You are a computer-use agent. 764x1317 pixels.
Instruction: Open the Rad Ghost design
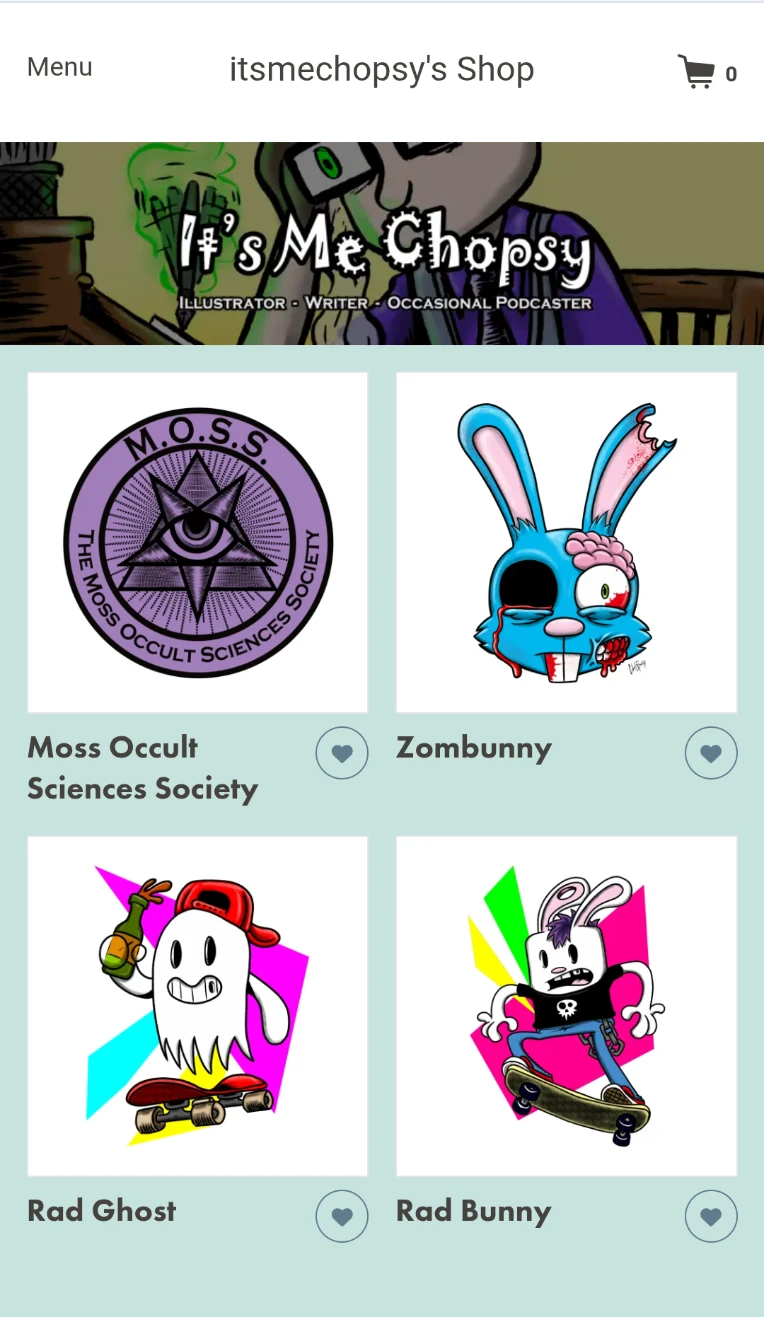coord(198,1006)
